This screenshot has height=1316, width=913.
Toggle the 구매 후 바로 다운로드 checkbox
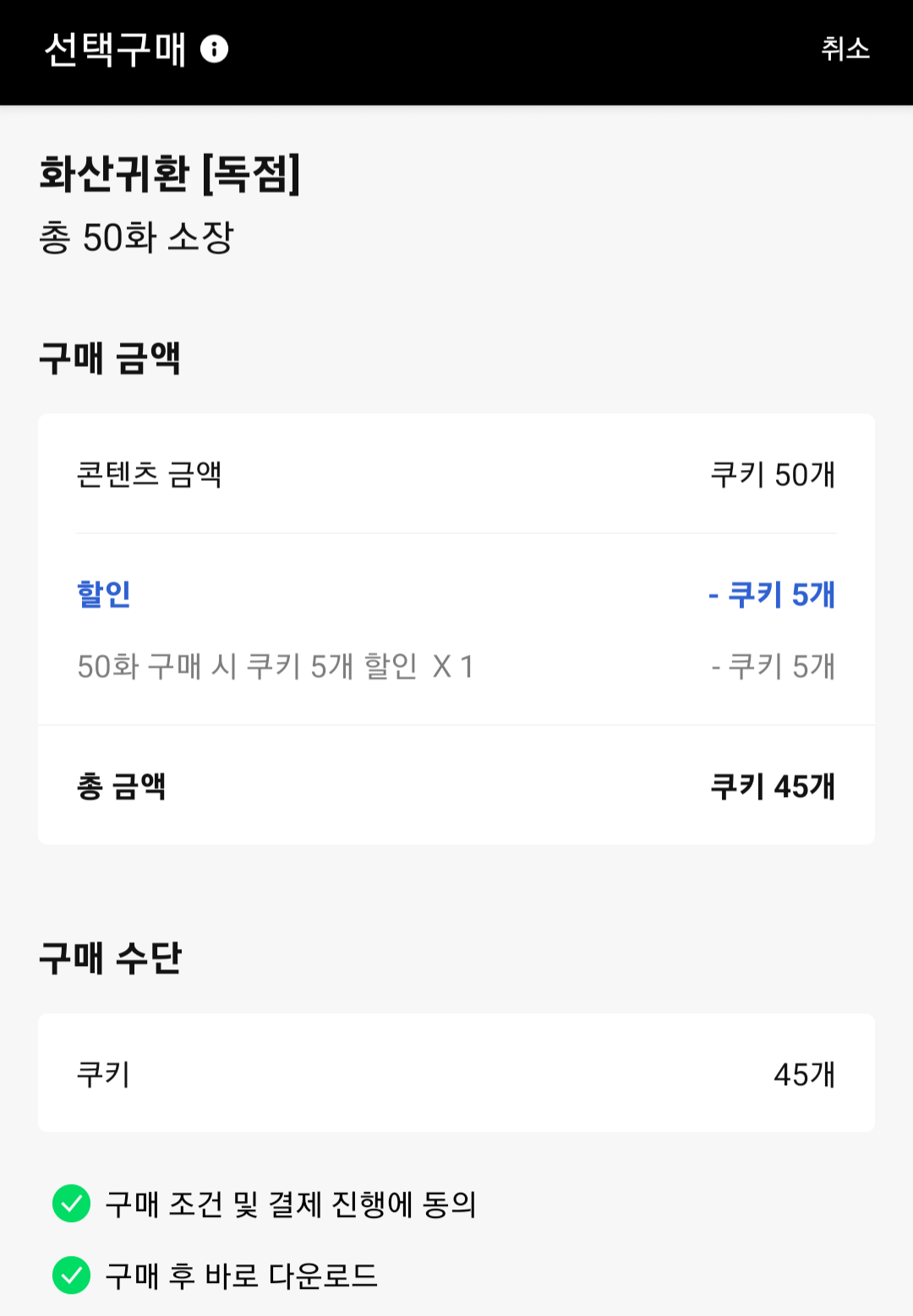72,1275
